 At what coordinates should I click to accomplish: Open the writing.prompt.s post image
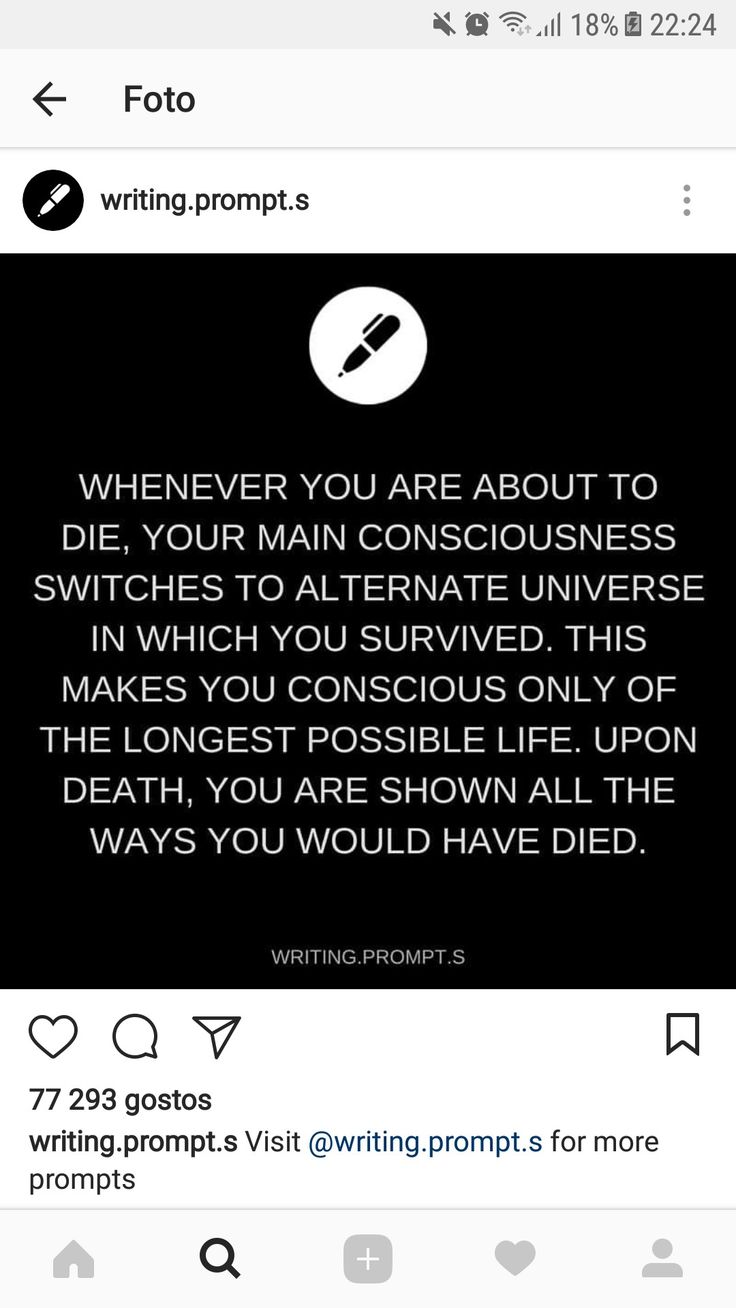[x=368, y=620]
